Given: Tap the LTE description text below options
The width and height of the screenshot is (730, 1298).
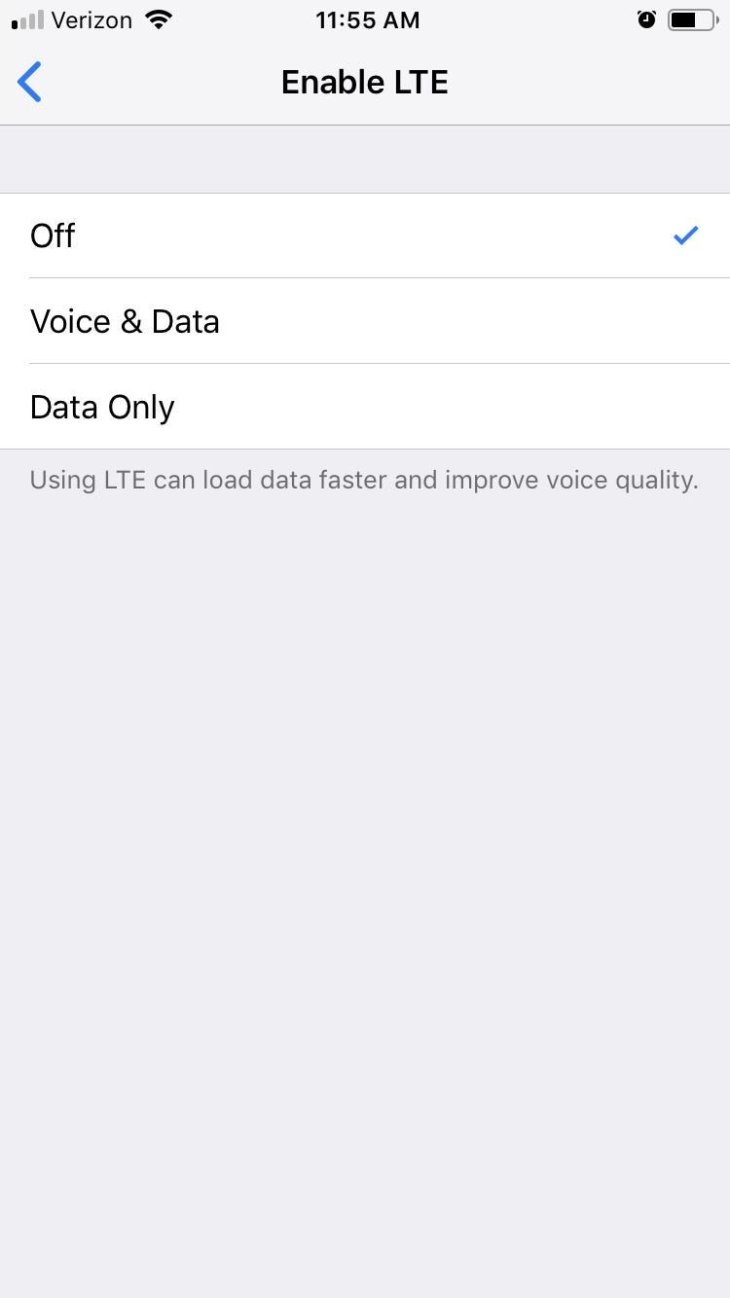Looking at the screenshot, I should pyautogui.click(x=365, y=480).
